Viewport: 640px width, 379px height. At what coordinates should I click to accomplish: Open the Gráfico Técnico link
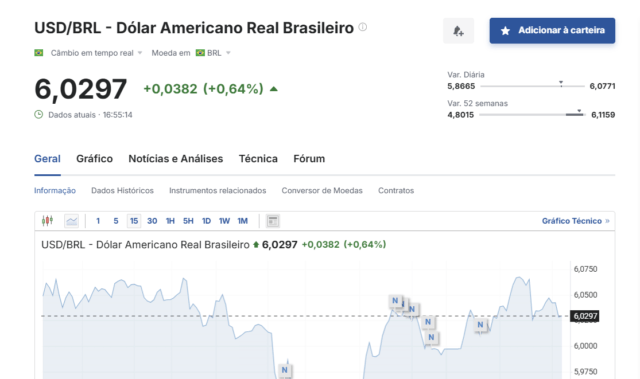[x=576, y=221]
